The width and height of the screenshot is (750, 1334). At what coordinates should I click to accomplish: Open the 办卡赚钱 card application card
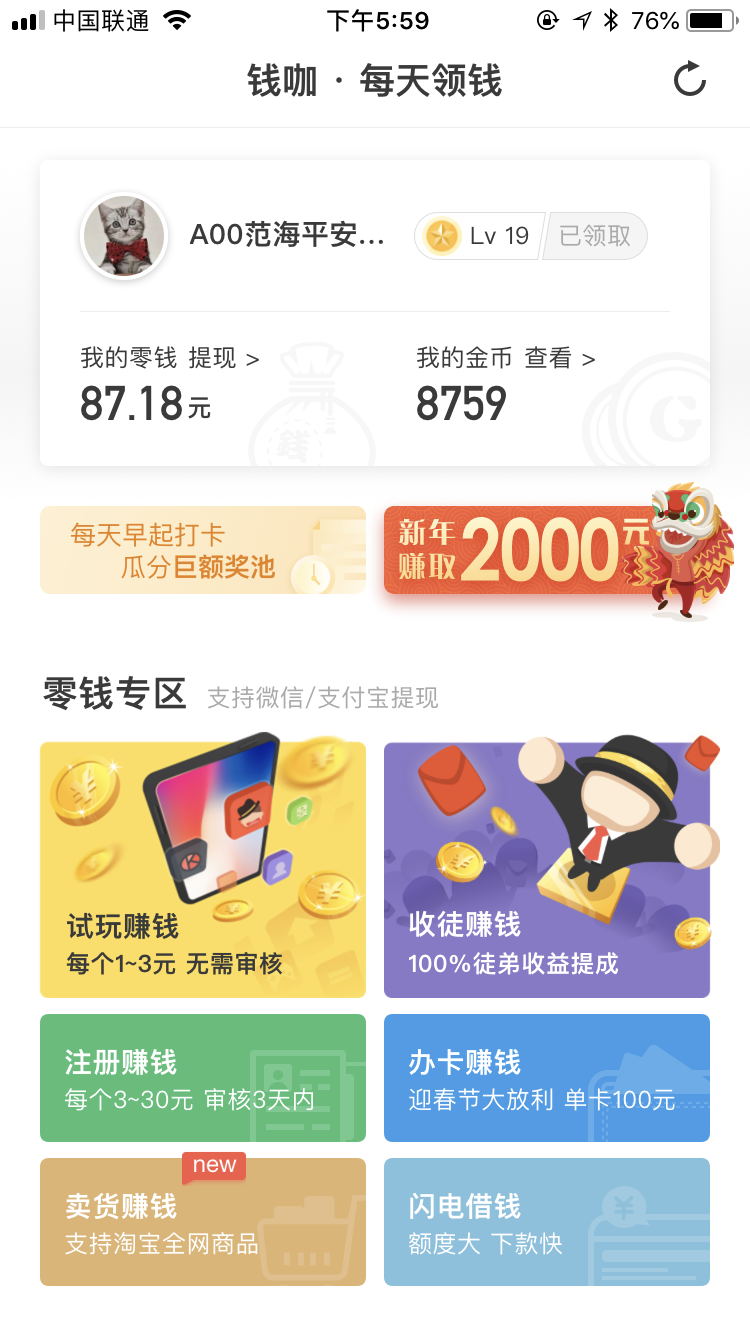click(546, 1078)
